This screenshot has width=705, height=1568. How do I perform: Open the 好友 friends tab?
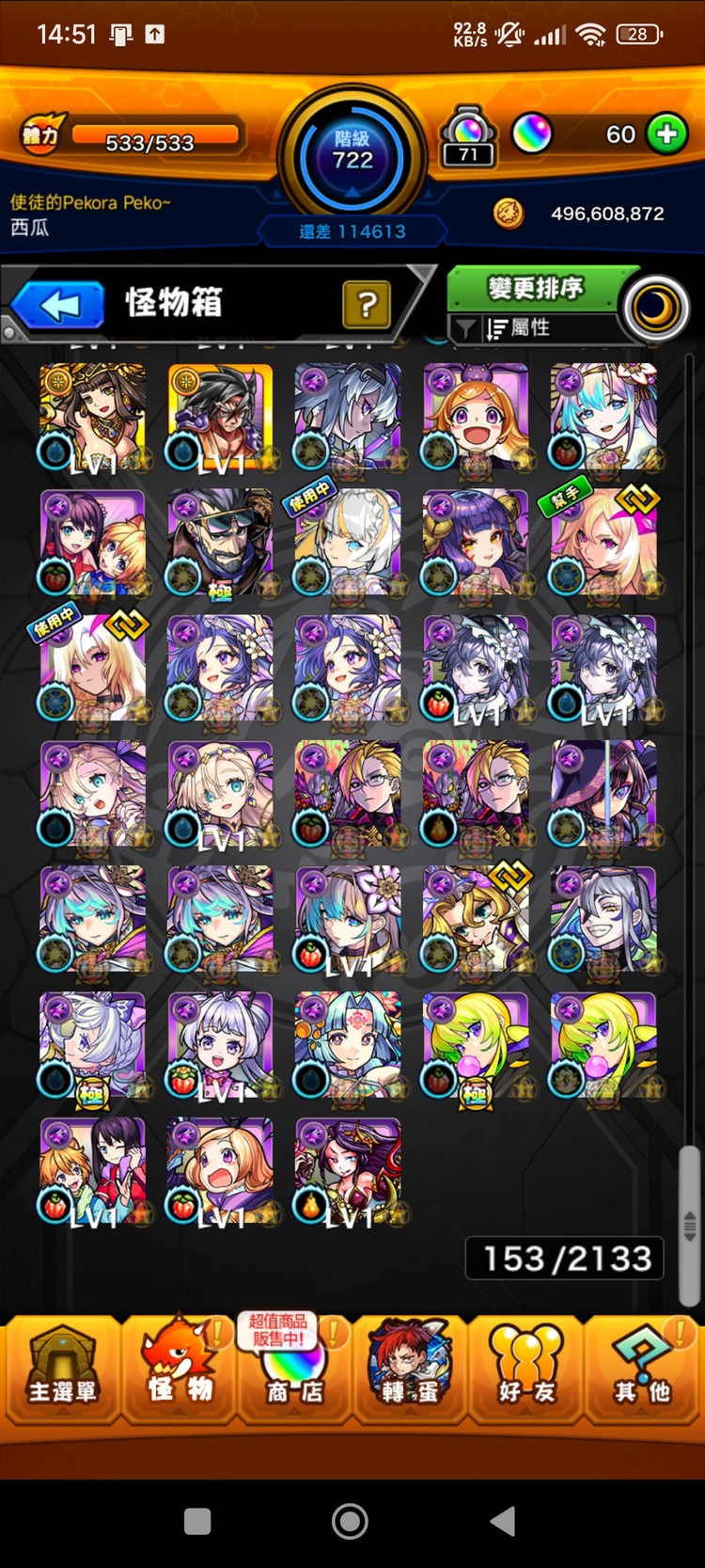[526, 1369]
